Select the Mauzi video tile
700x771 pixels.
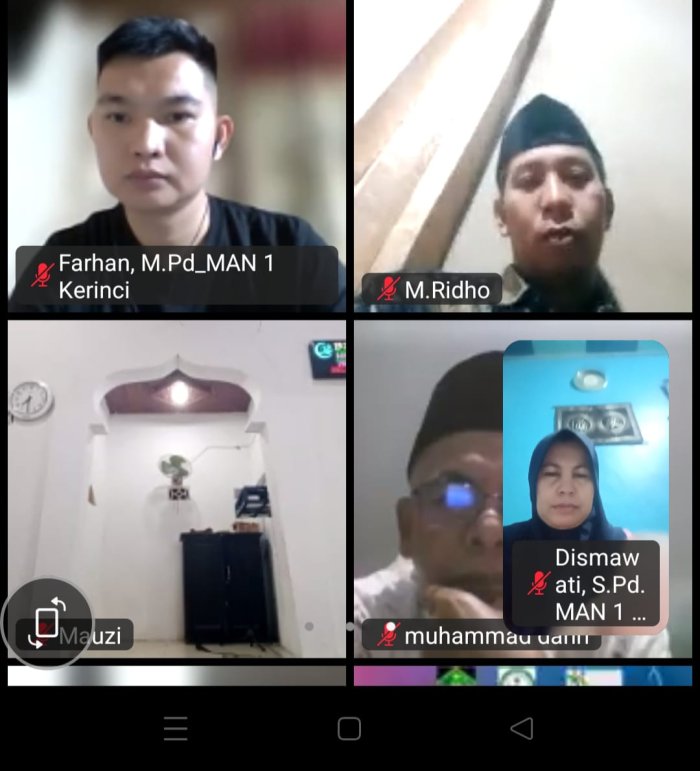click(176, 489)
